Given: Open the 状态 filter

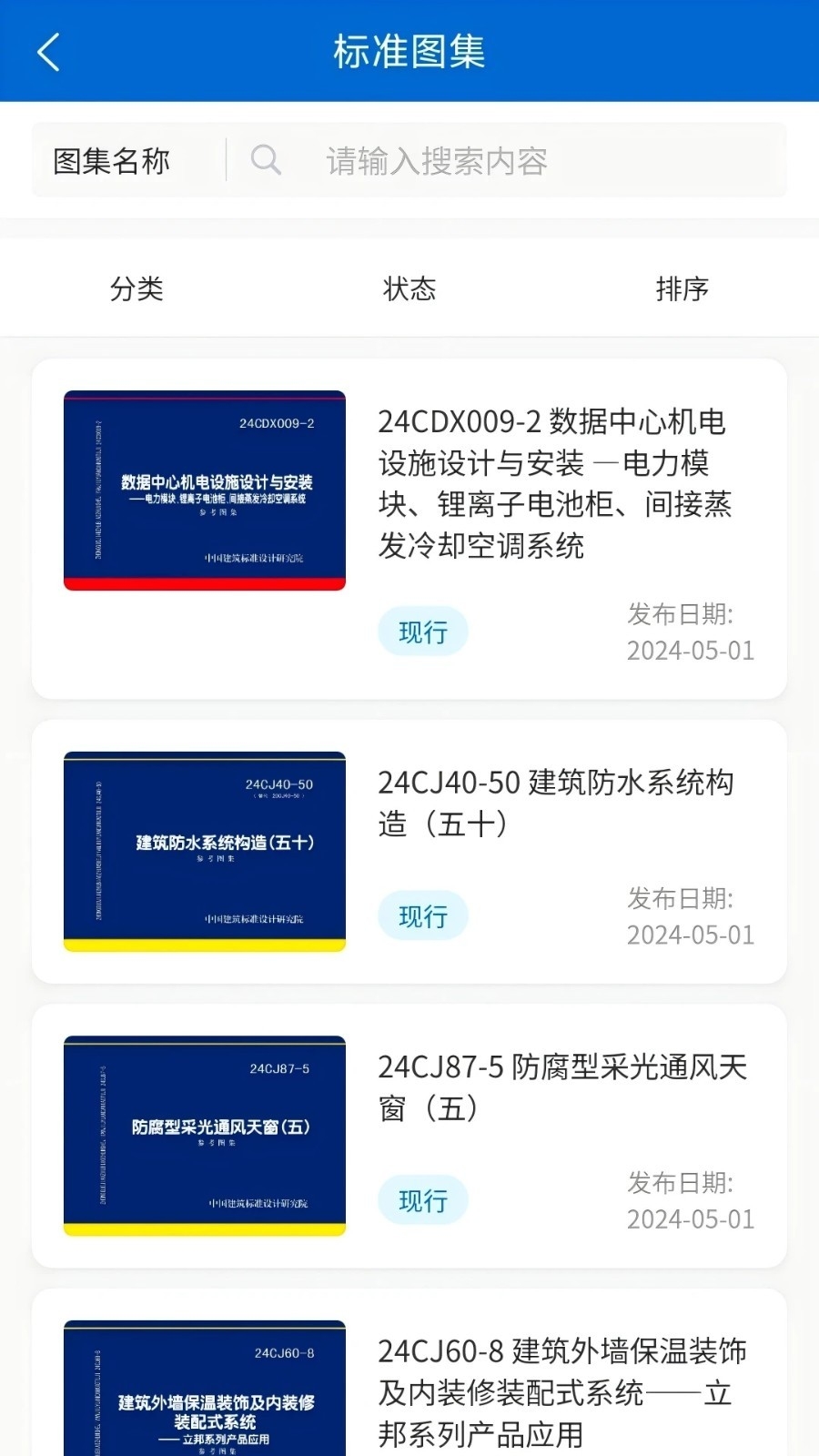Looking at the screenshot, I should point(409,288).
